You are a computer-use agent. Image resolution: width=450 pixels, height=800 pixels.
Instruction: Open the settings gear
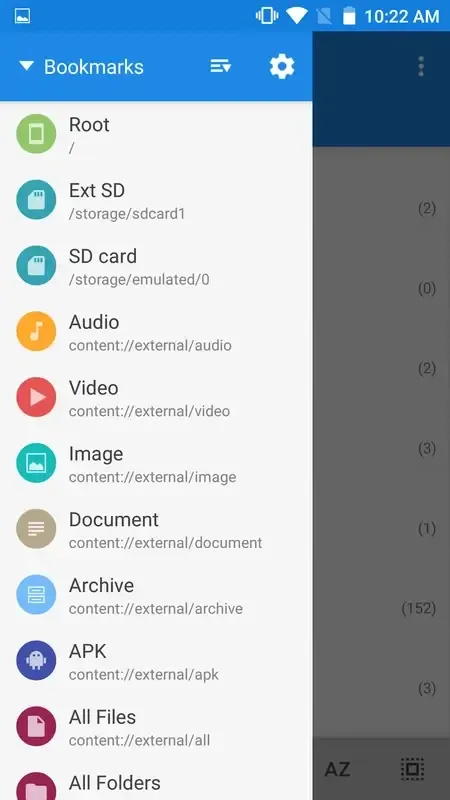(x=282, y=67)
